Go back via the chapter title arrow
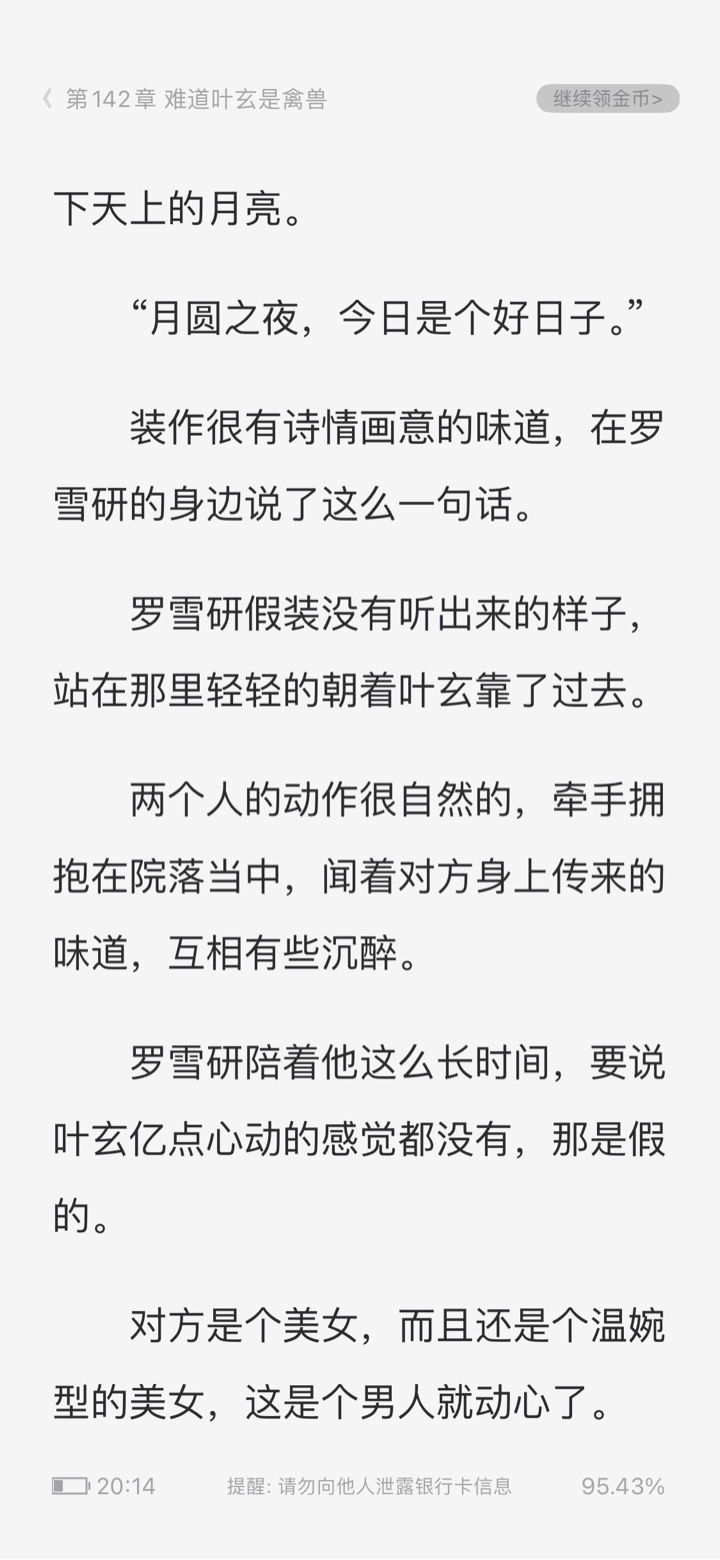720x1560 pixels. coord(47,99)
